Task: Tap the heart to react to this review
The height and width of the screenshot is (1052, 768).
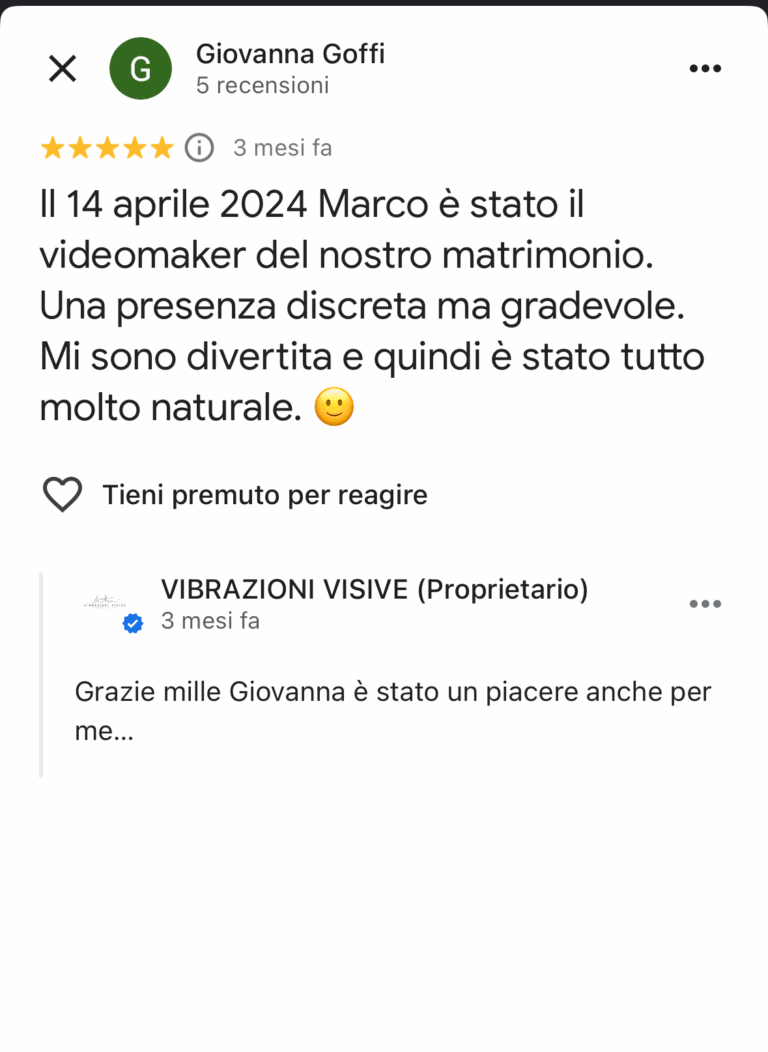Action: (x=62, y=495)
